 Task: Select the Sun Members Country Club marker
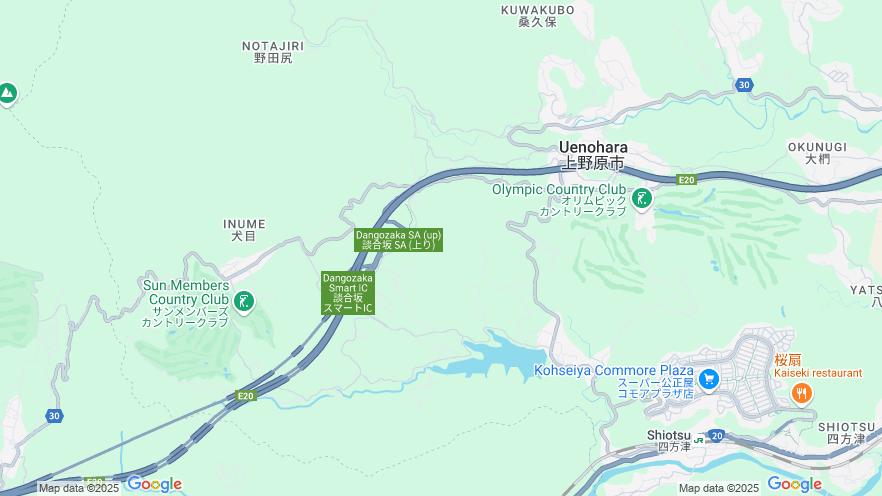point(243,300)
